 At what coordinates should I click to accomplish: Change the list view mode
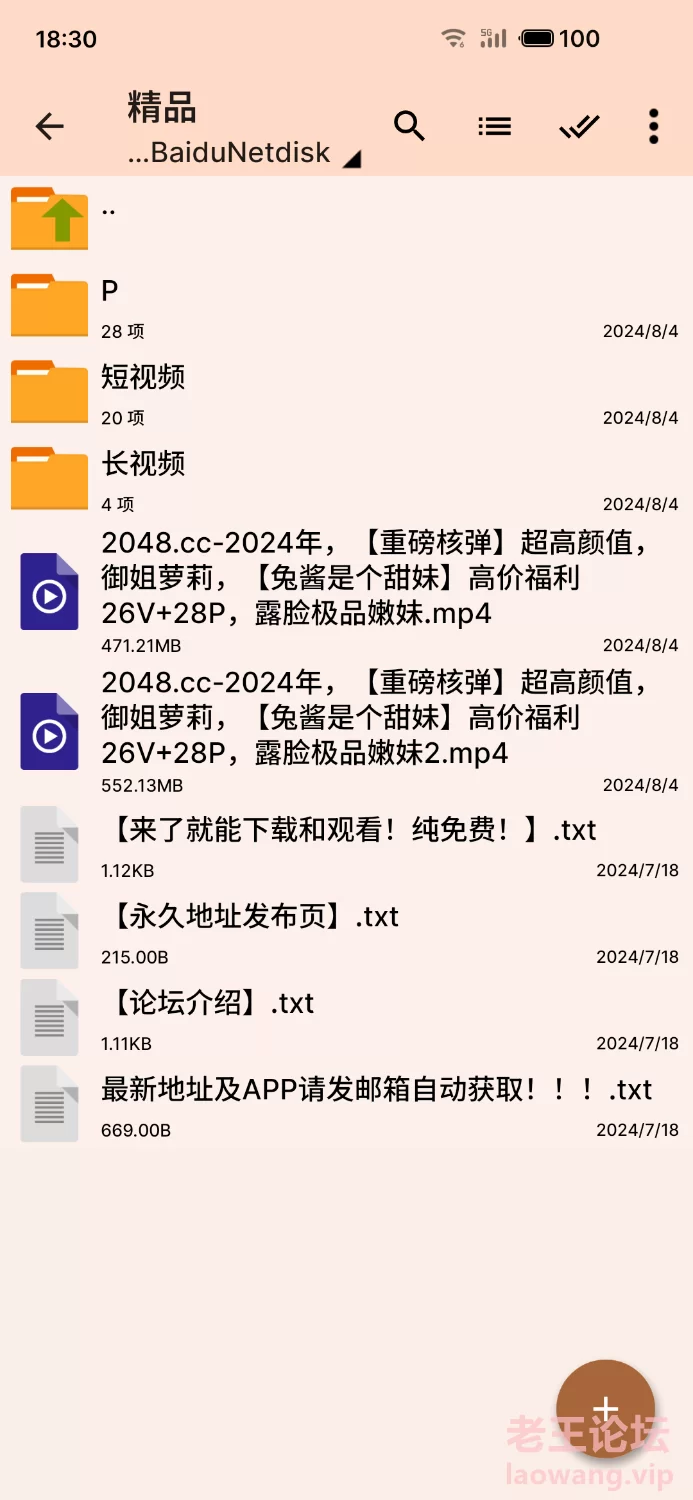coord(494,126)
